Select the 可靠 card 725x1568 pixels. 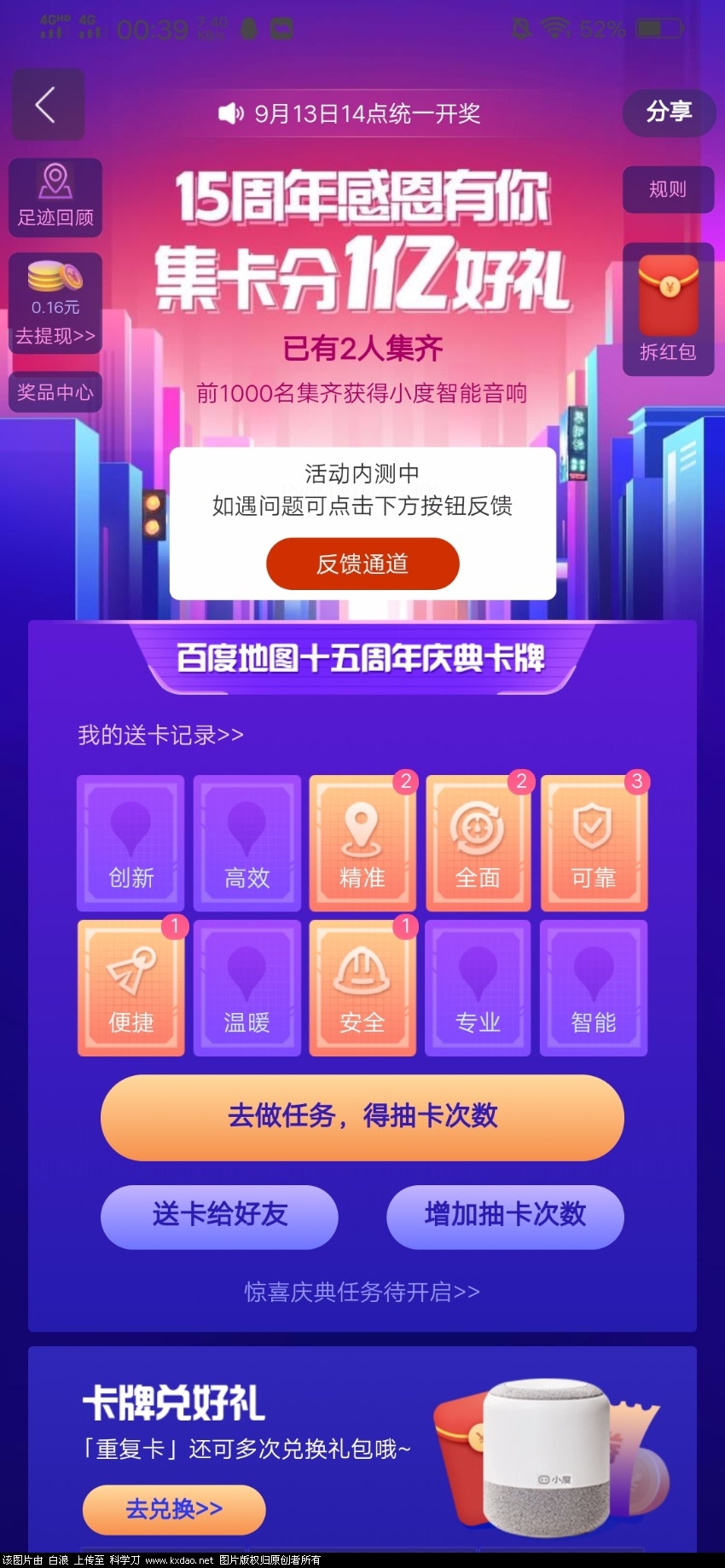[594, 842]
